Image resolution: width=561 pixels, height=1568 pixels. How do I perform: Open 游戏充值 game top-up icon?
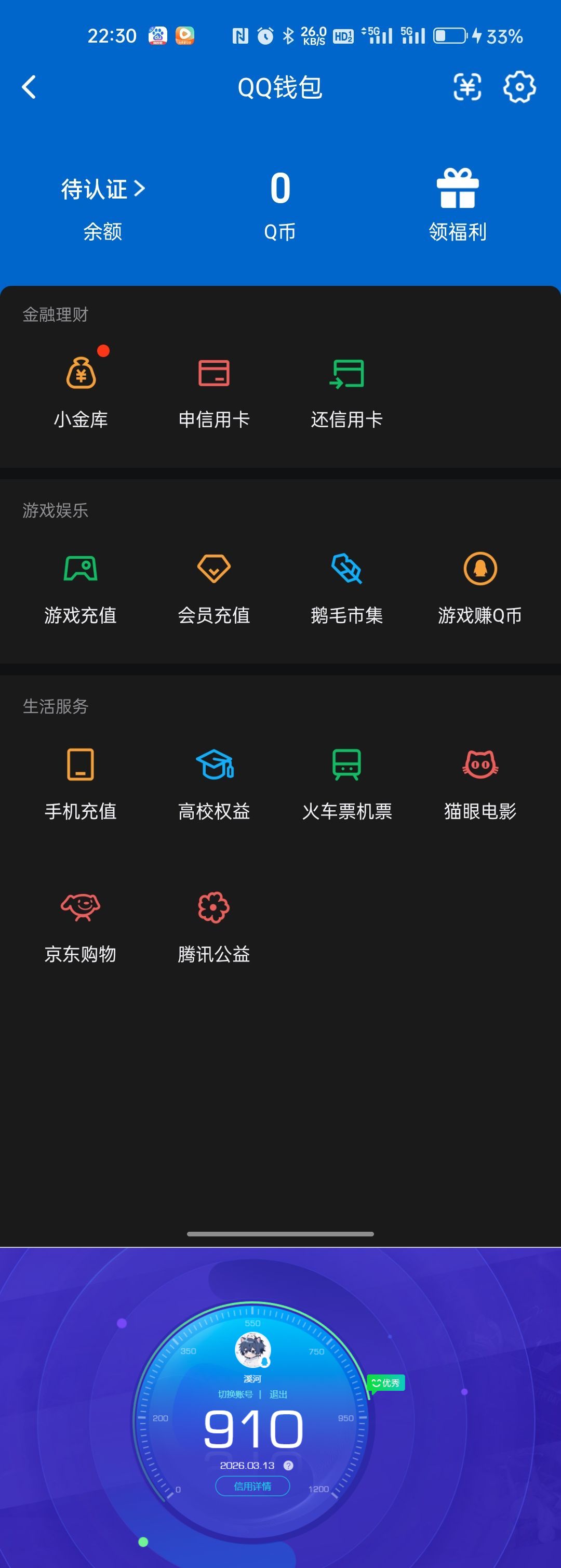pyautogui.click(x=81, y=569)
